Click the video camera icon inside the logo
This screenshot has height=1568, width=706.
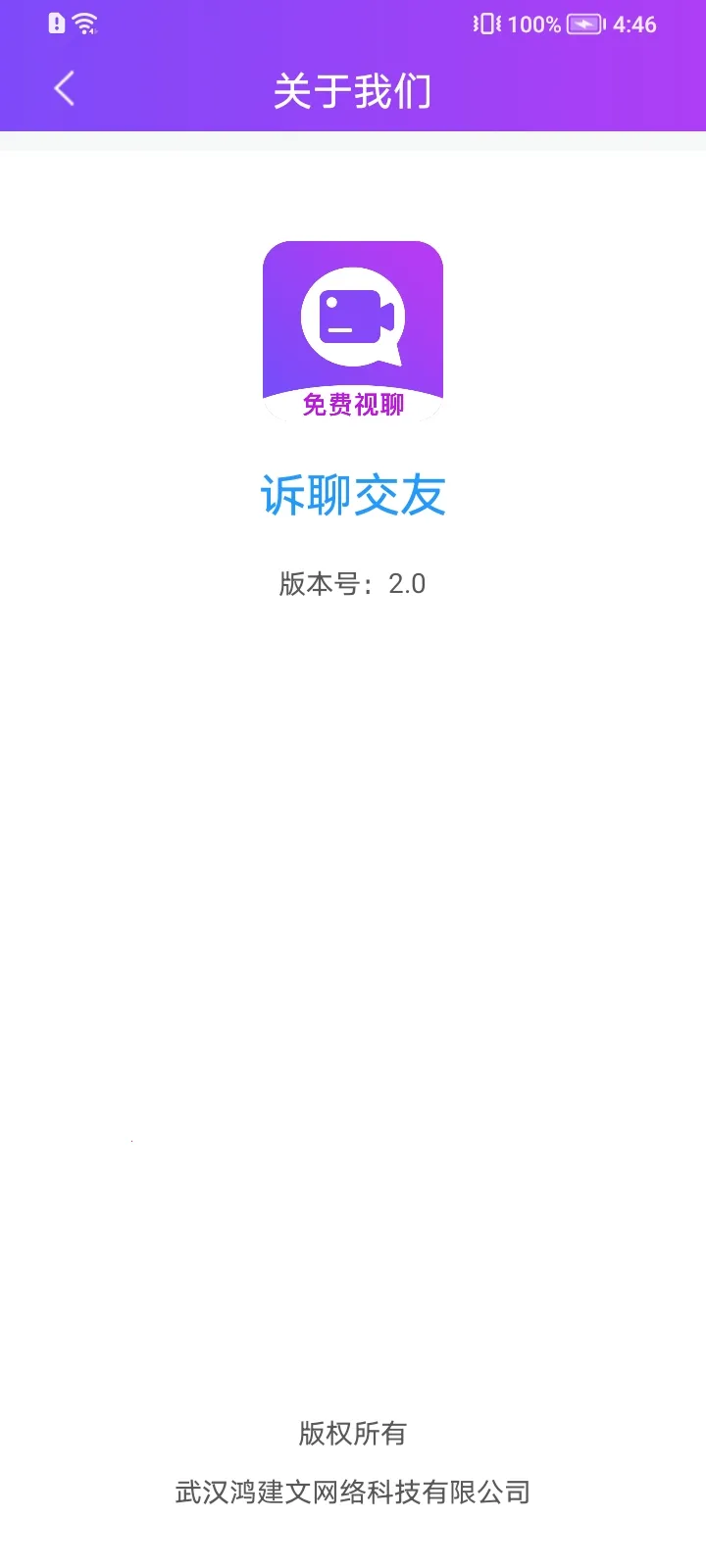350,314
